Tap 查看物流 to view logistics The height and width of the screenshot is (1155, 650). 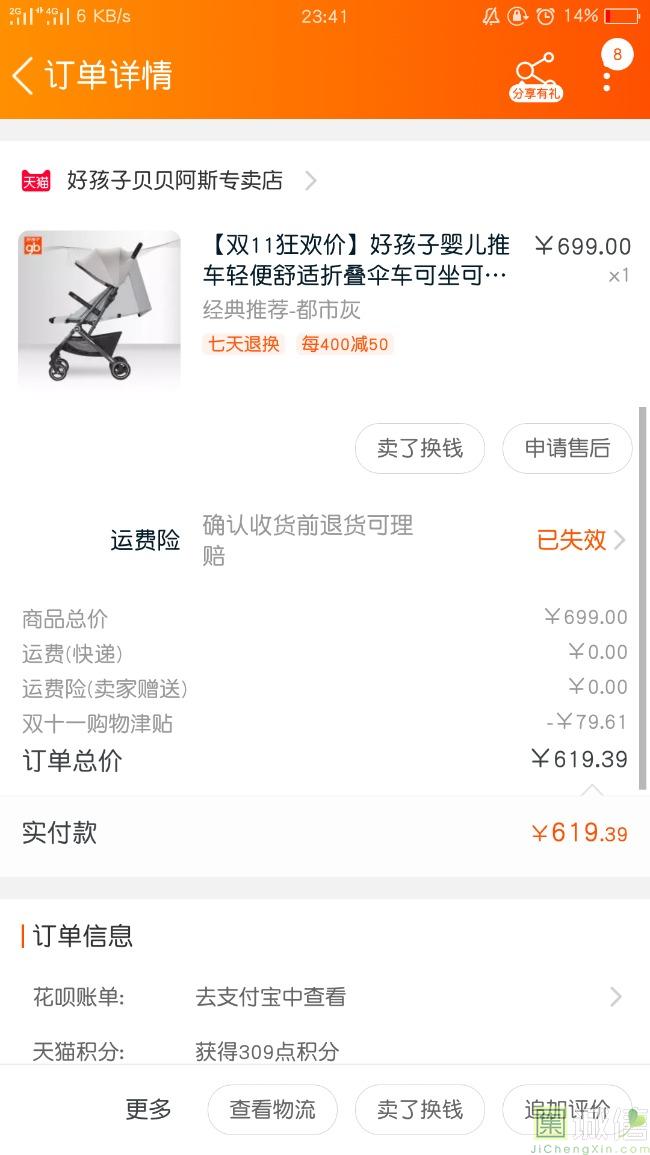272,1109
